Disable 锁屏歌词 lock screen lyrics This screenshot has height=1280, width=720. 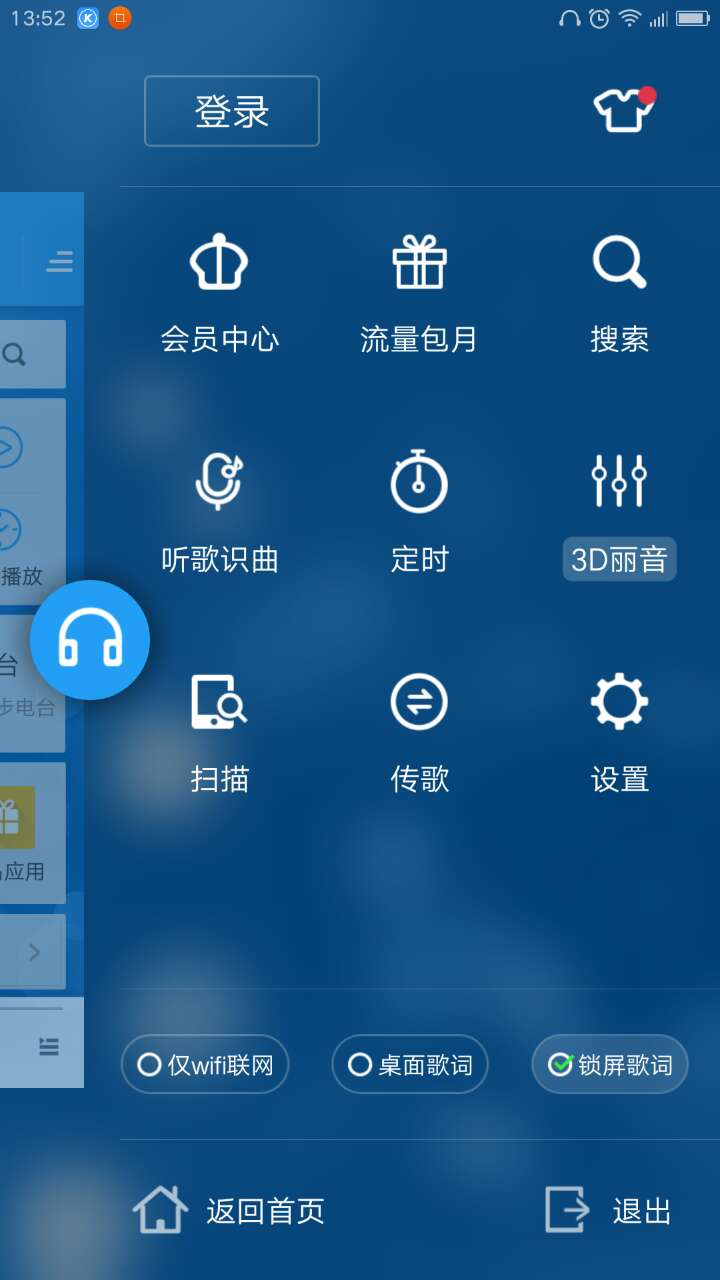[x=610, y=1064]
